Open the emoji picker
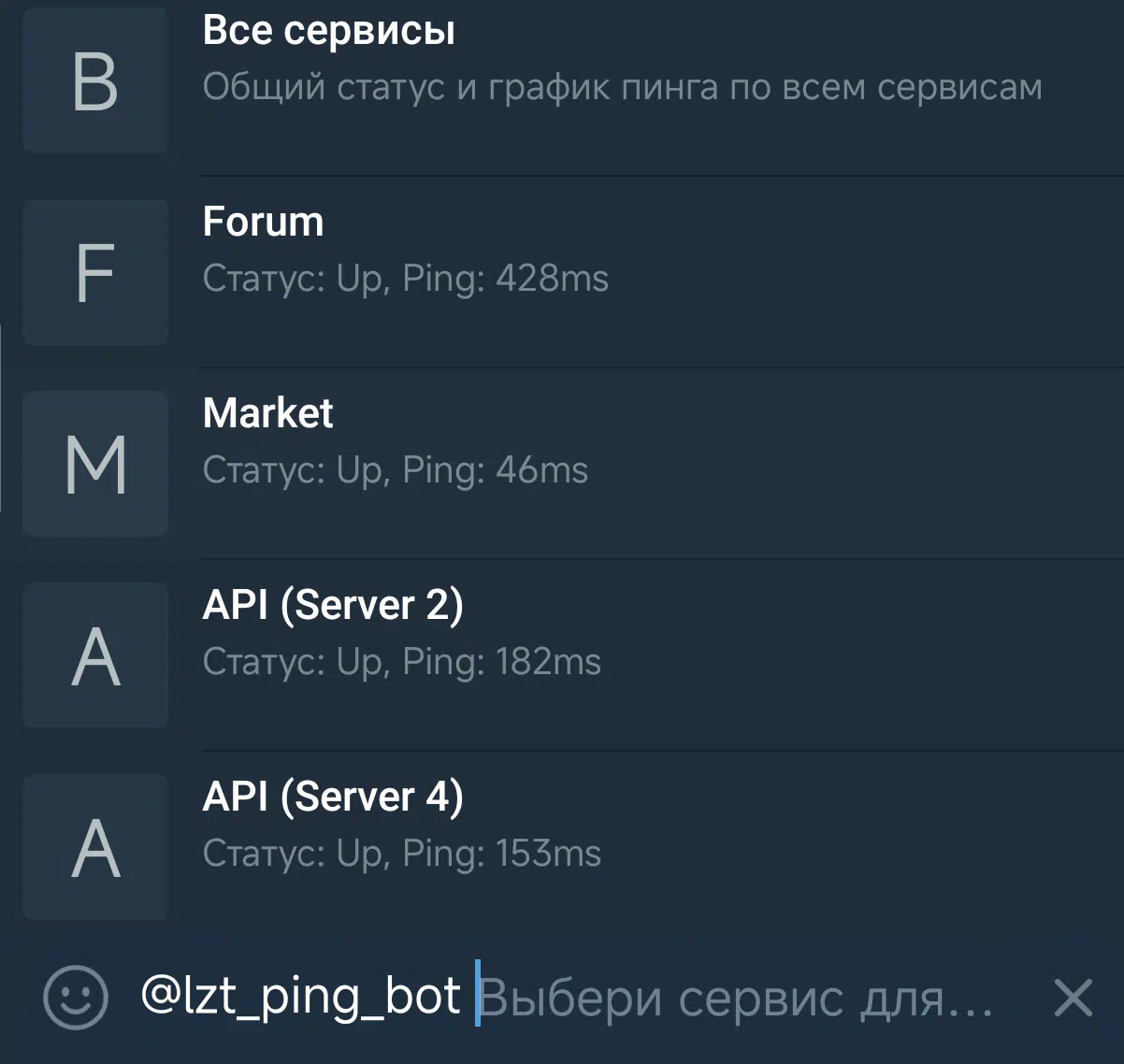This screenshot has height=1064, width=1124. point(76,997)
